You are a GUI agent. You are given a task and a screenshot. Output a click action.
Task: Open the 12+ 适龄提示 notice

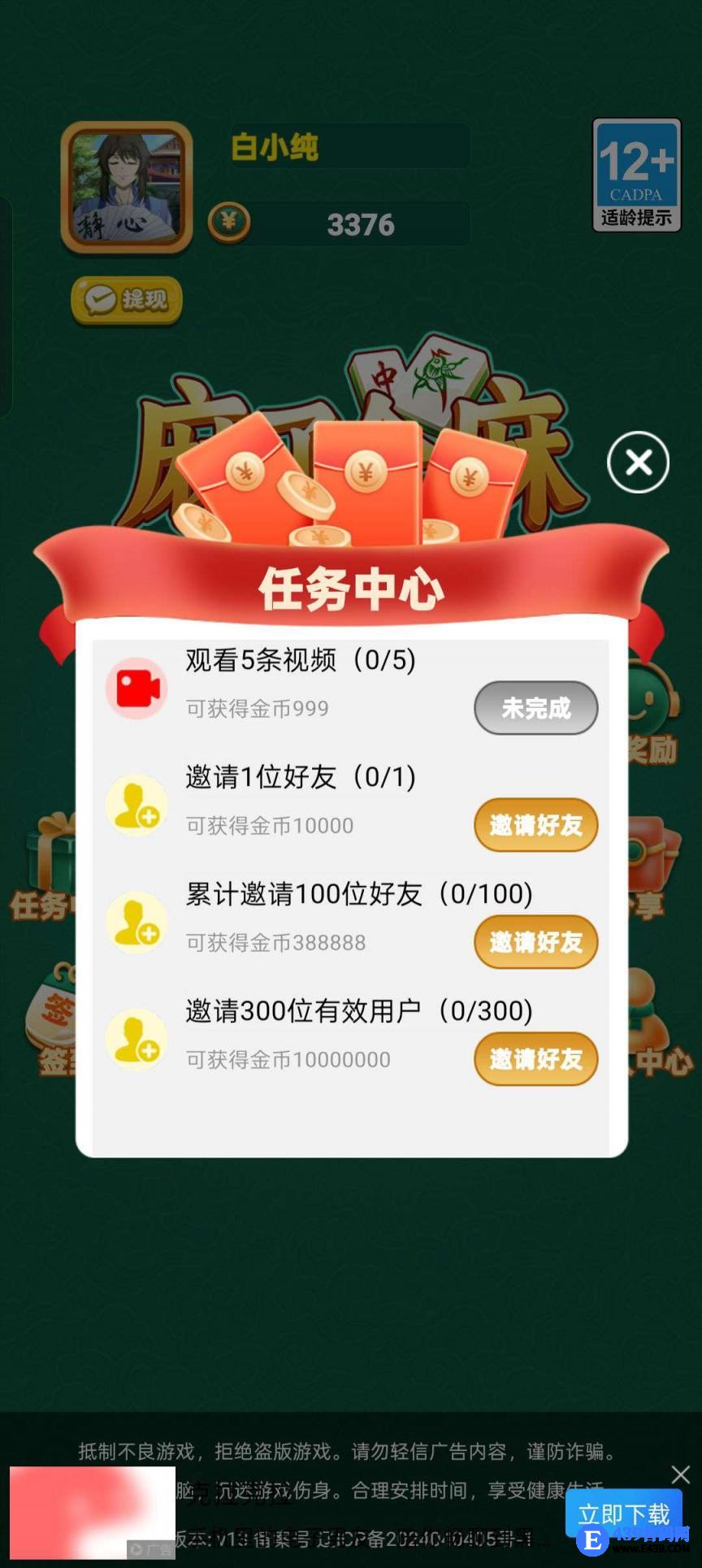pos(636,176)
